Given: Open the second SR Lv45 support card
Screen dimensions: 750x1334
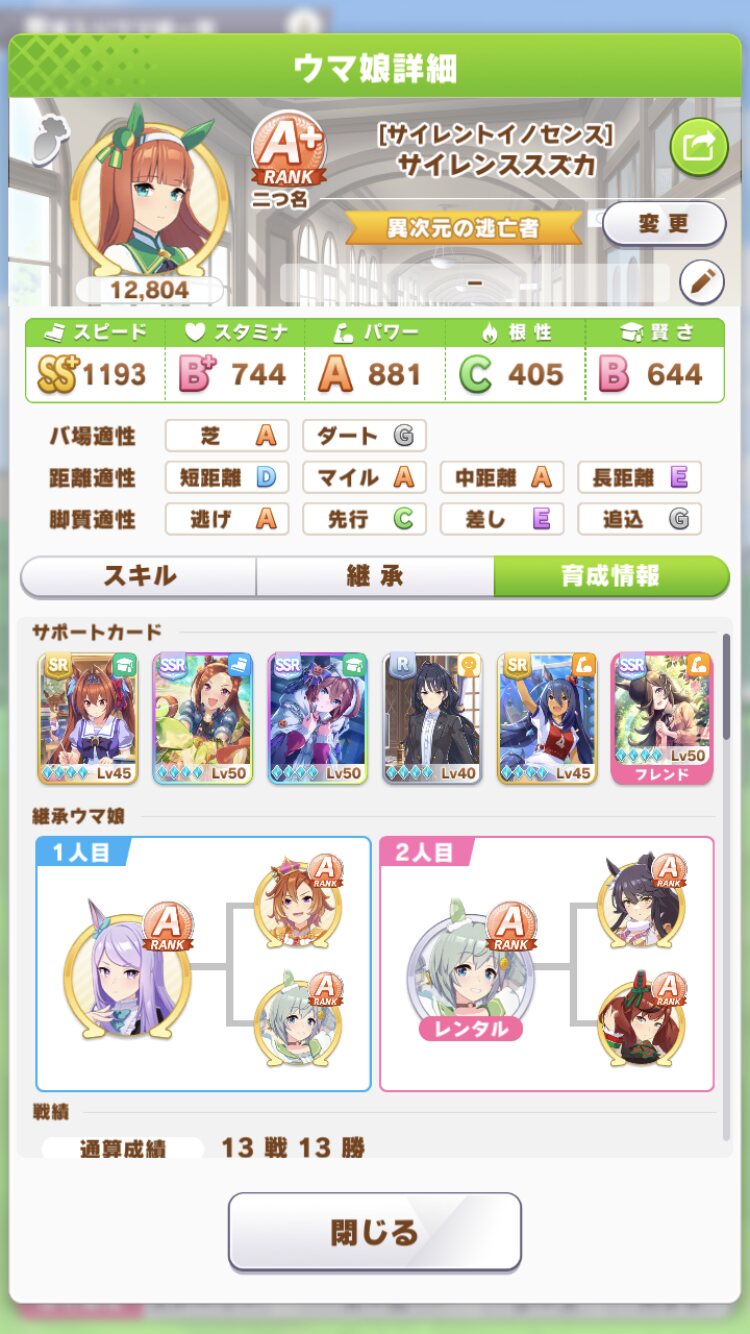Looking at the screenshot, I should click(x=547, y=718).
